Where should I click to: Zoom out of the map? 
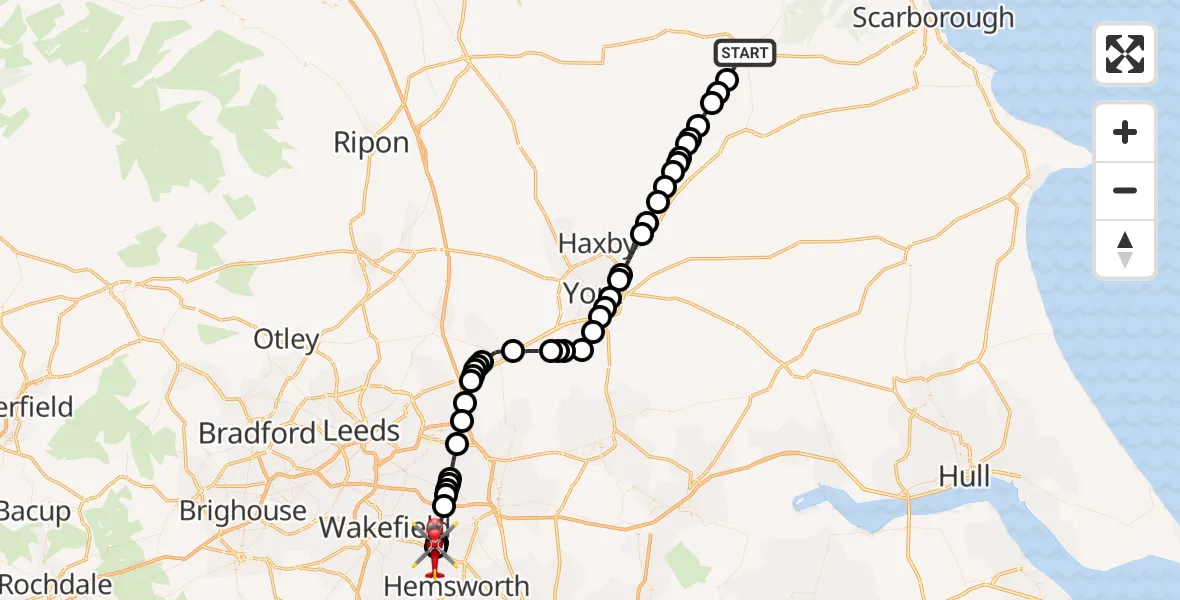1125,190
